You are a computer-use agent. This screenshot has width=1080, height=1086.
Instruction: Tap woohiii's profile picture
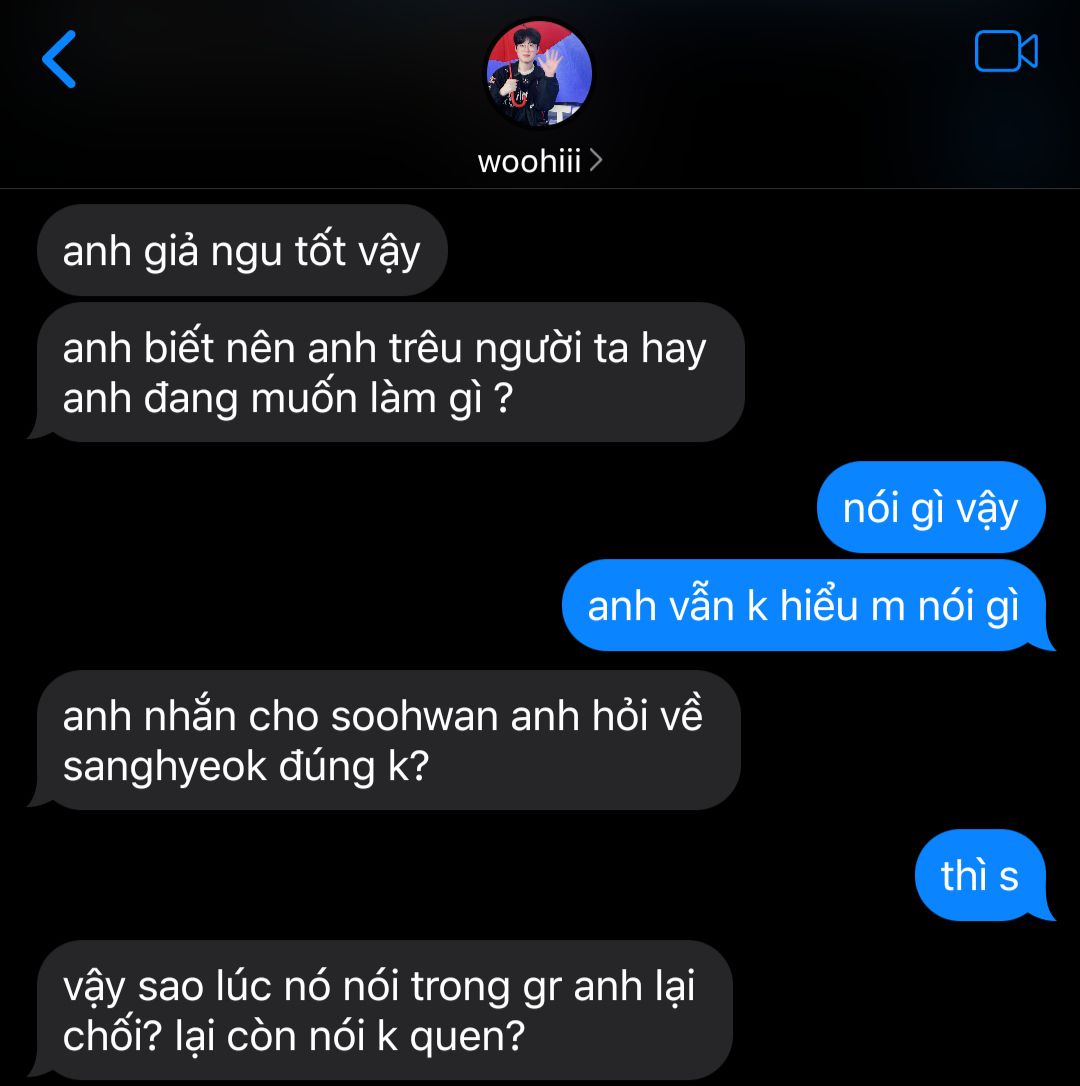(x=539, y=75)
